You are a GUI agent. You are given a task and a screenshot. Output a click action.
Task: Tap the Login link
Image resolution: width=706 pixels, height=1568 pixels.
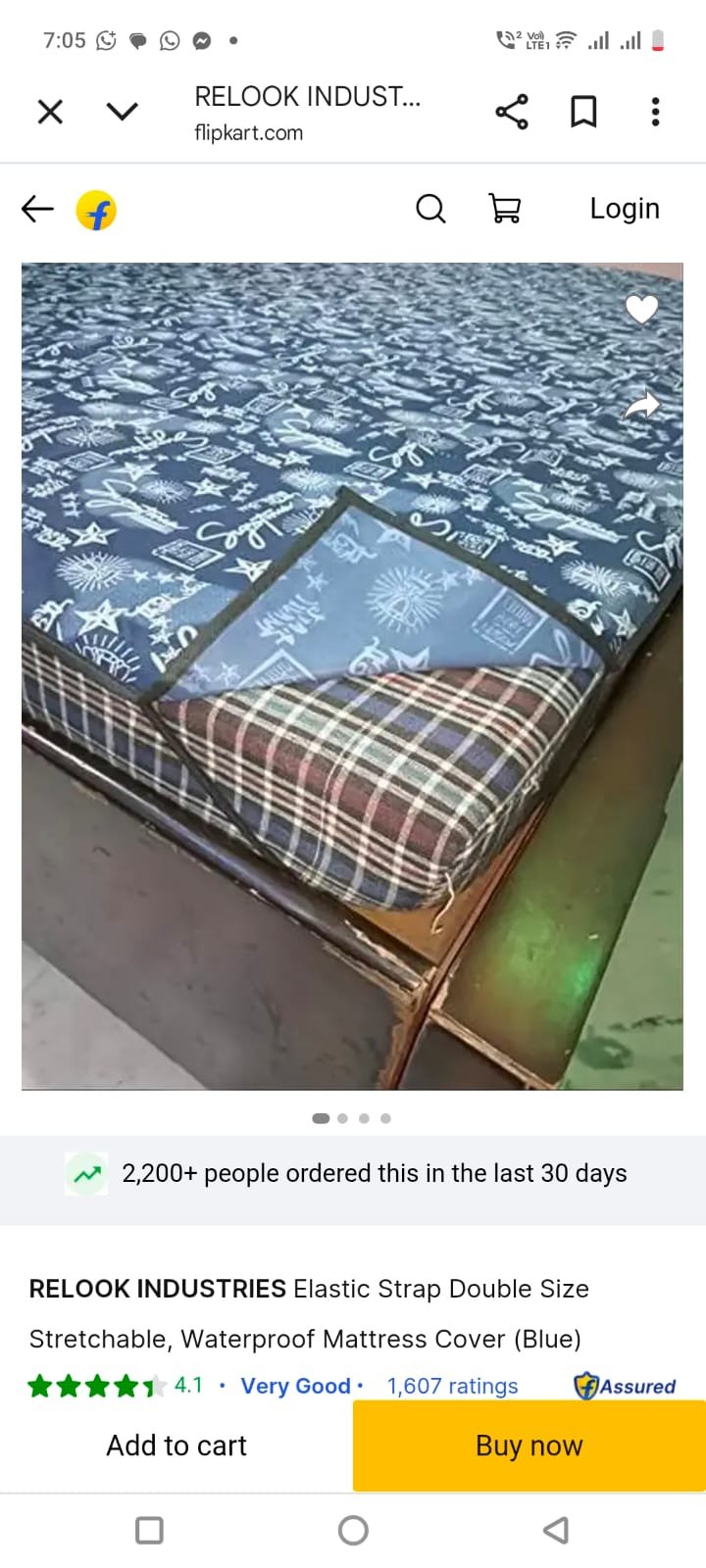pos(624,209)
